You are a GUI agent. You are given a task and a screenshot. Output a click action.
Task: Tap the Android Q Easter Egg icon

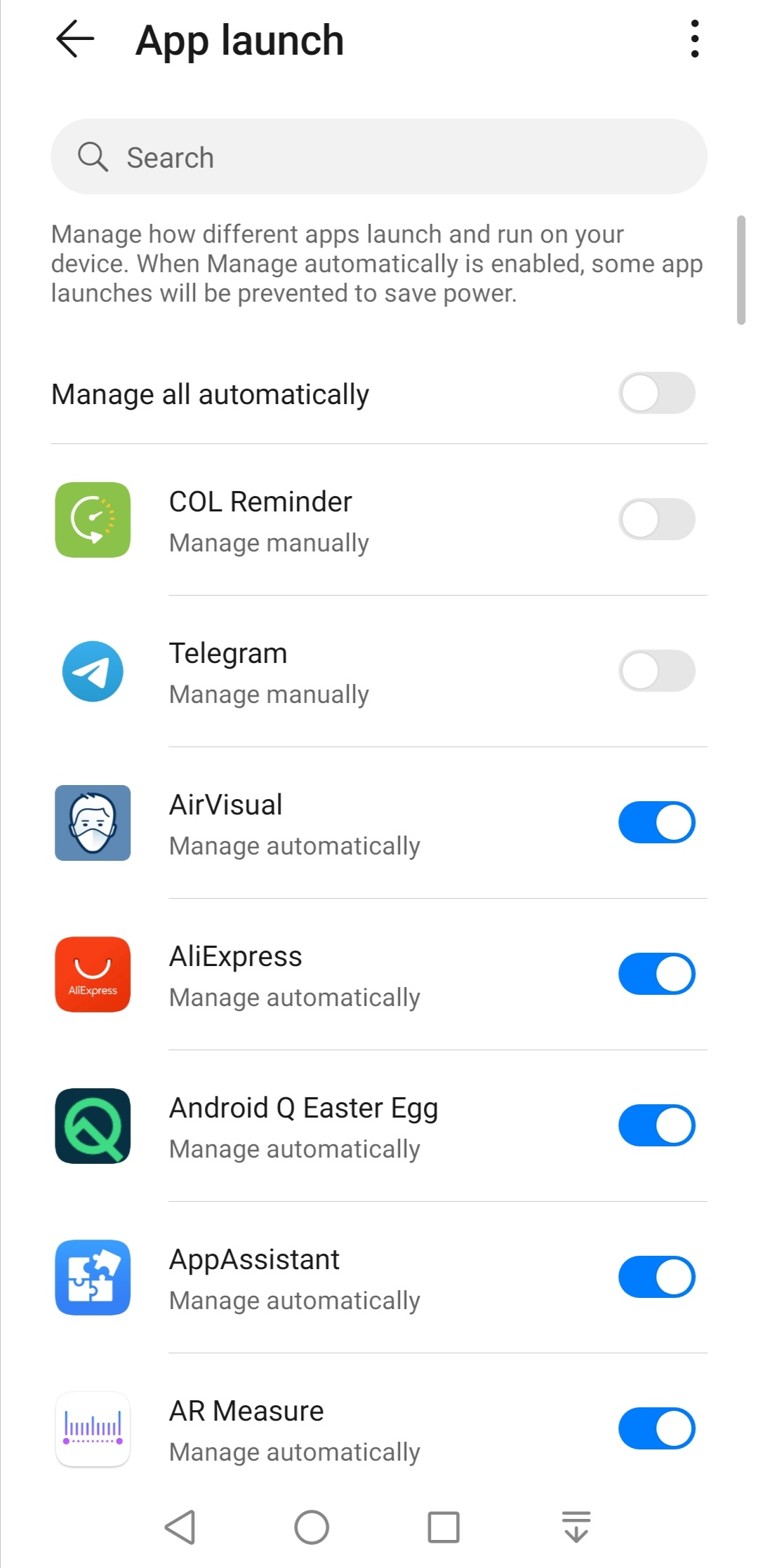click(92, 1126)
